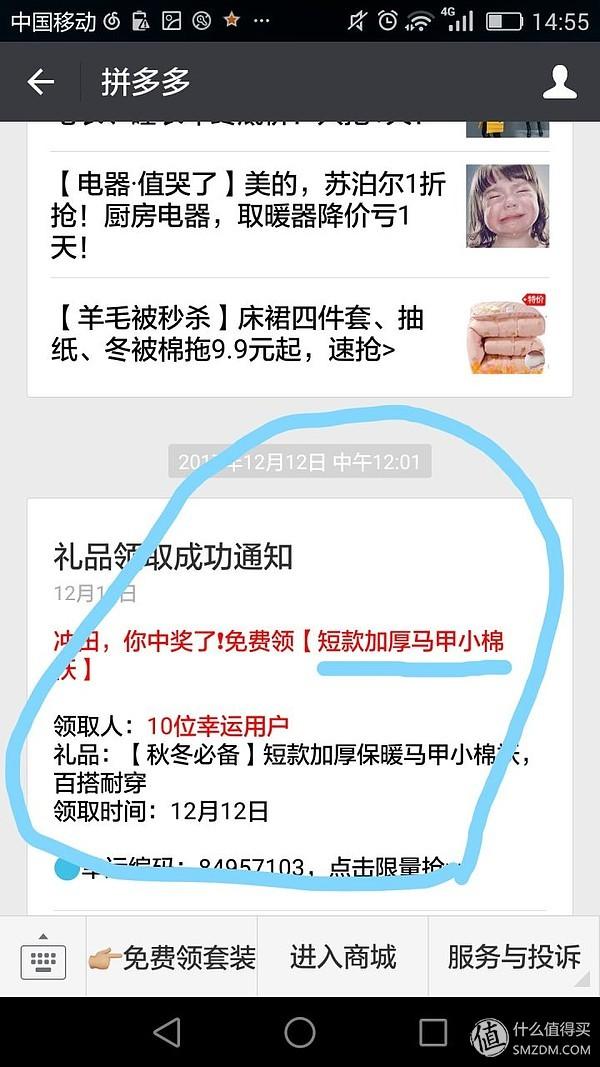This screenshot has width=600, height=1067.
Task: Open the 免费领套装 menu
Action: [x=172, y=958]
